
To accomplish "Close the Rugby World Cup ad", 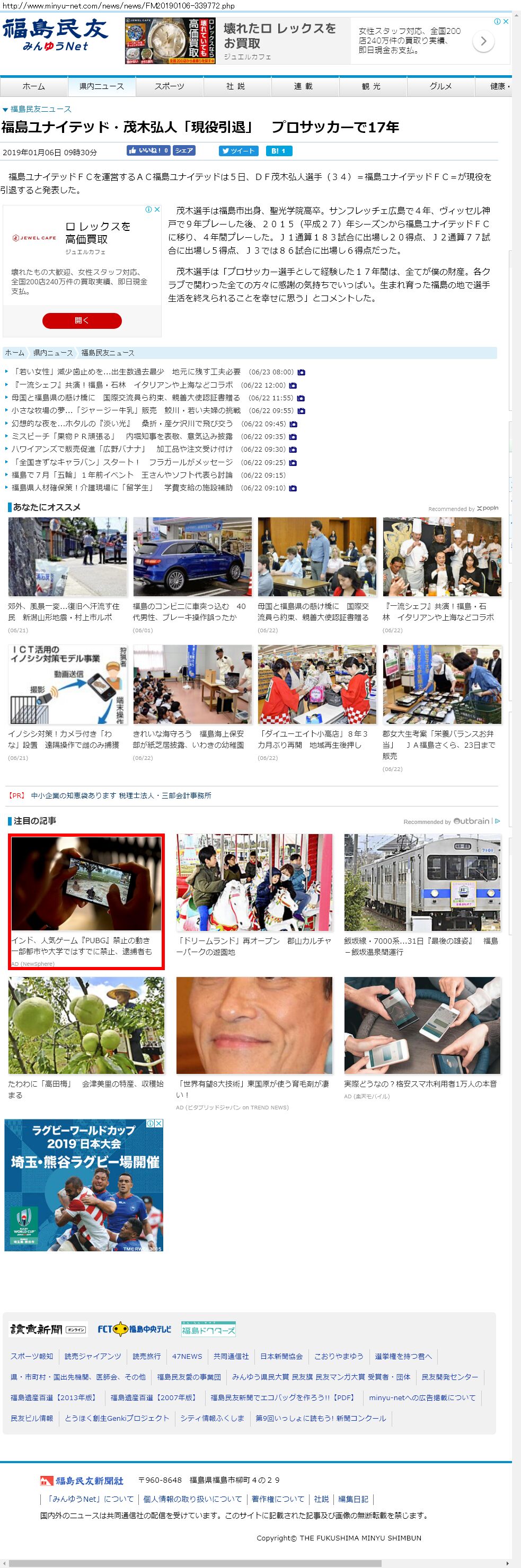I will tap(158, 1123).
